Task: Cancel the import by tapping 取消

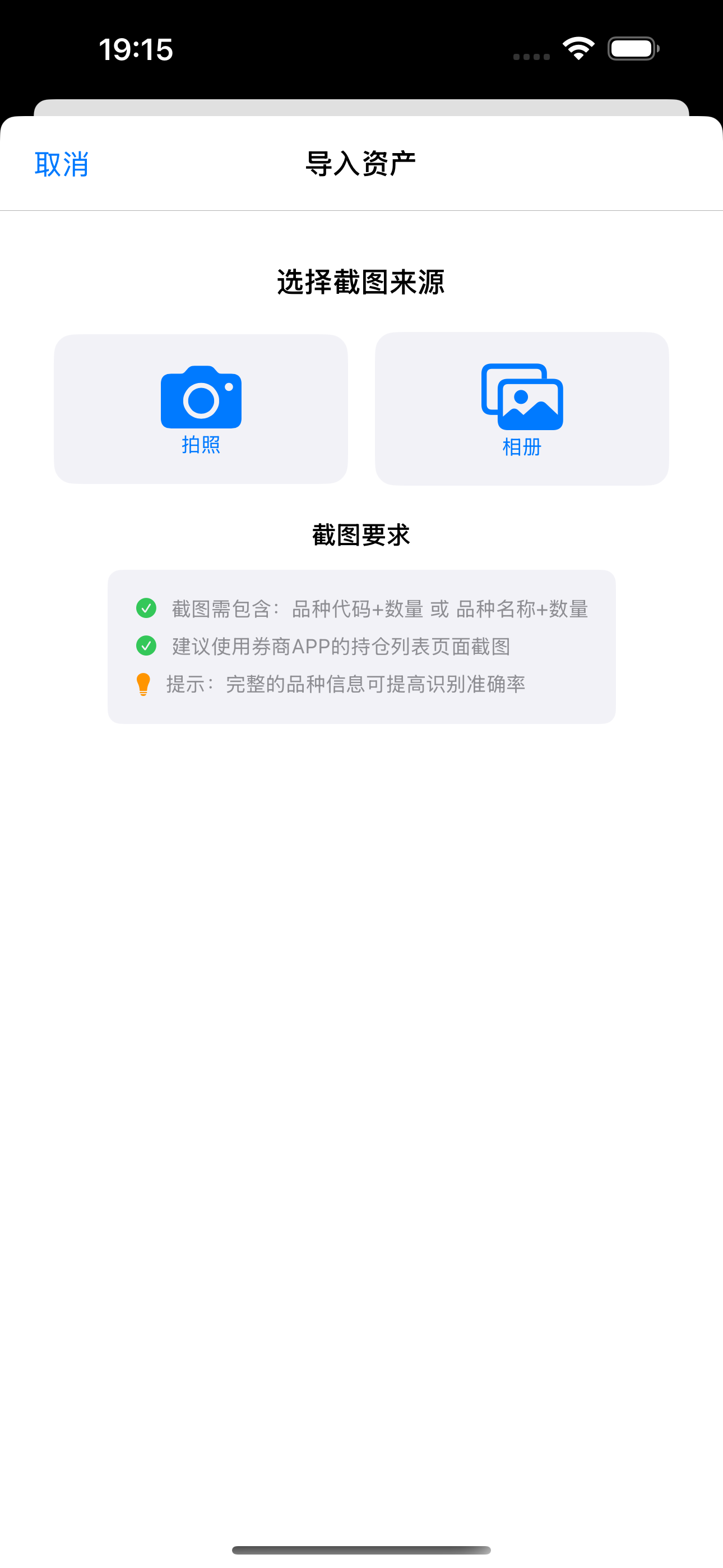Action: [x=62, y=163]
